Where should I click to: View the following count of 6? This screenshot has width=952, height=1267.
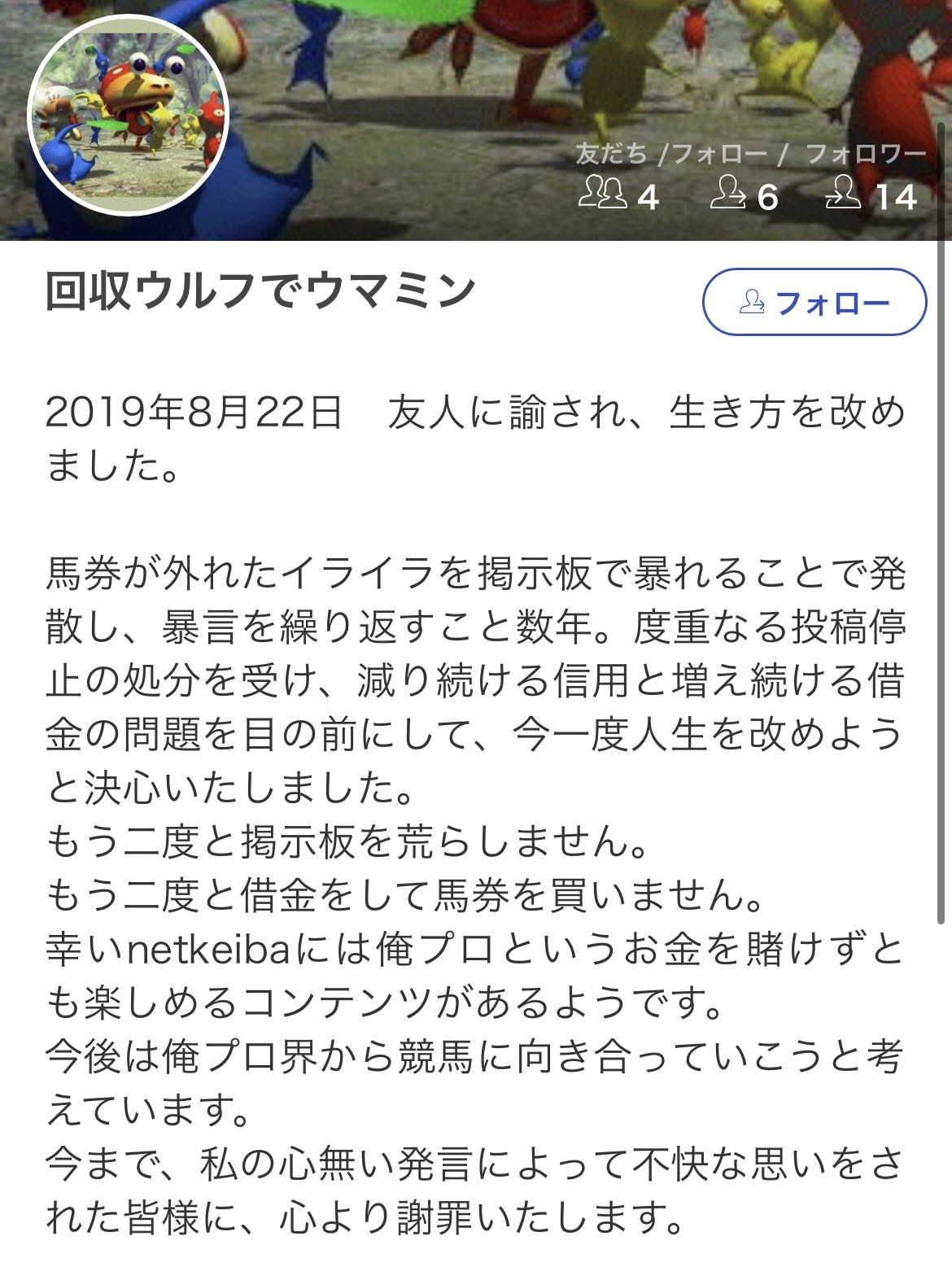(x=745, y=195)
